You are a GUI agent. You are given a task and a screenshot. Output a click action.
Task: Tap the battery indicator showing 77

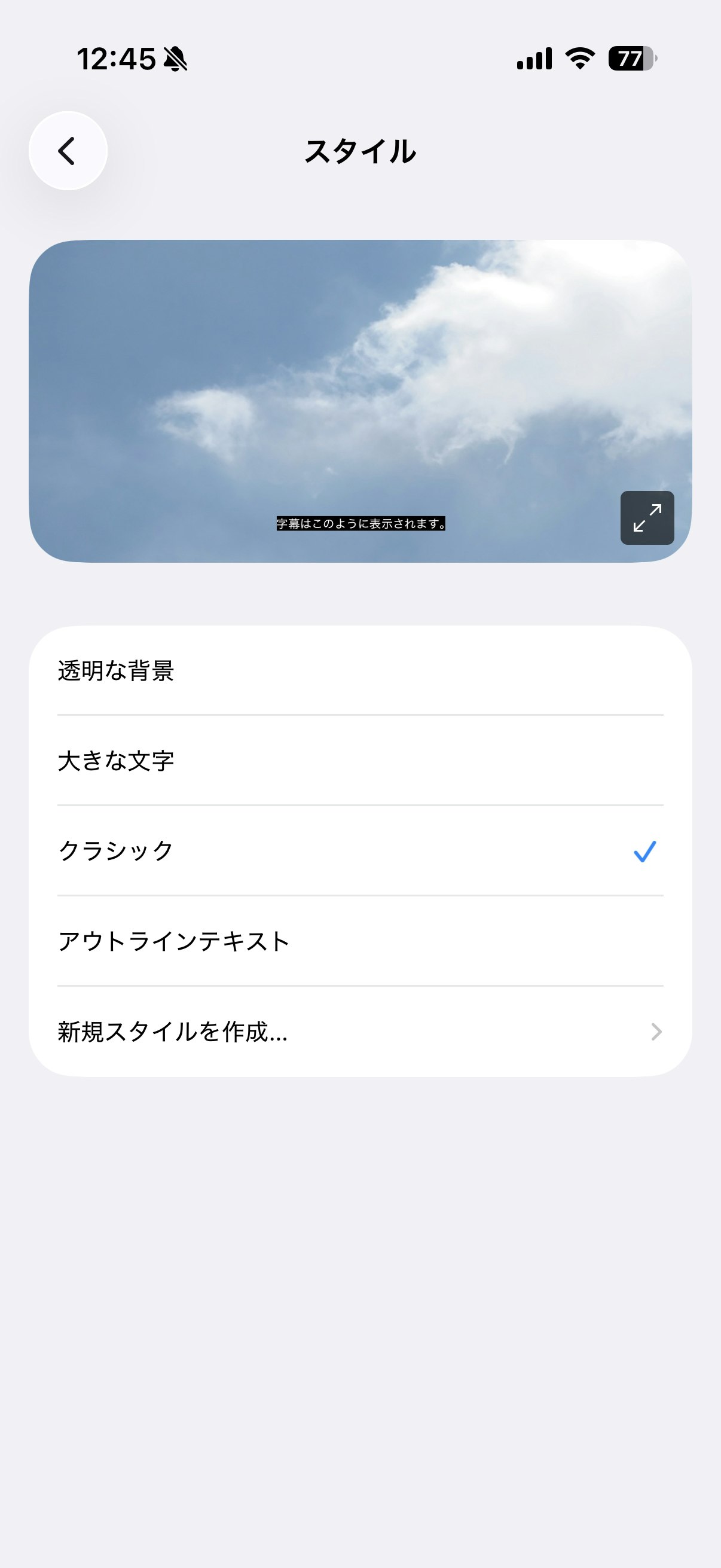[x=630, y=59]
